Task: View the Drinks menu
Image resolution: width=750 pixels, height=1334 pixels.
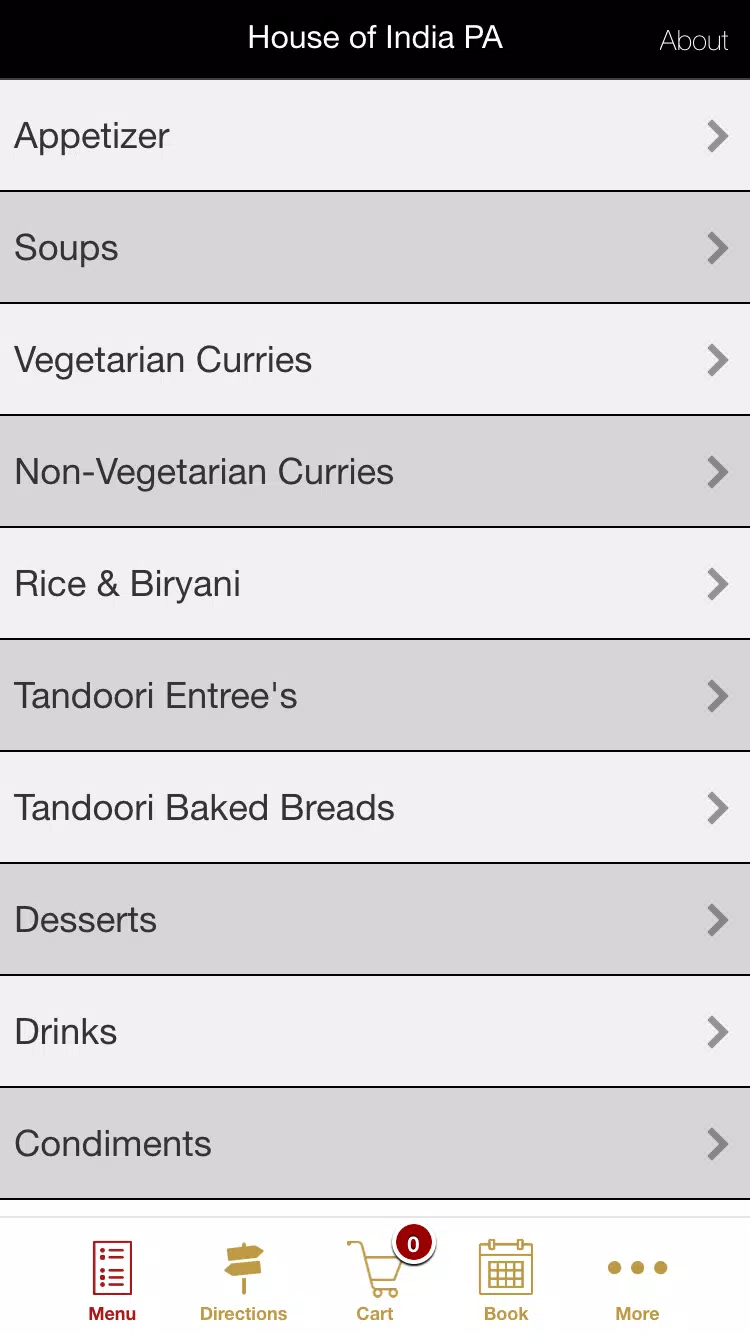Action: coord(375,1031)
